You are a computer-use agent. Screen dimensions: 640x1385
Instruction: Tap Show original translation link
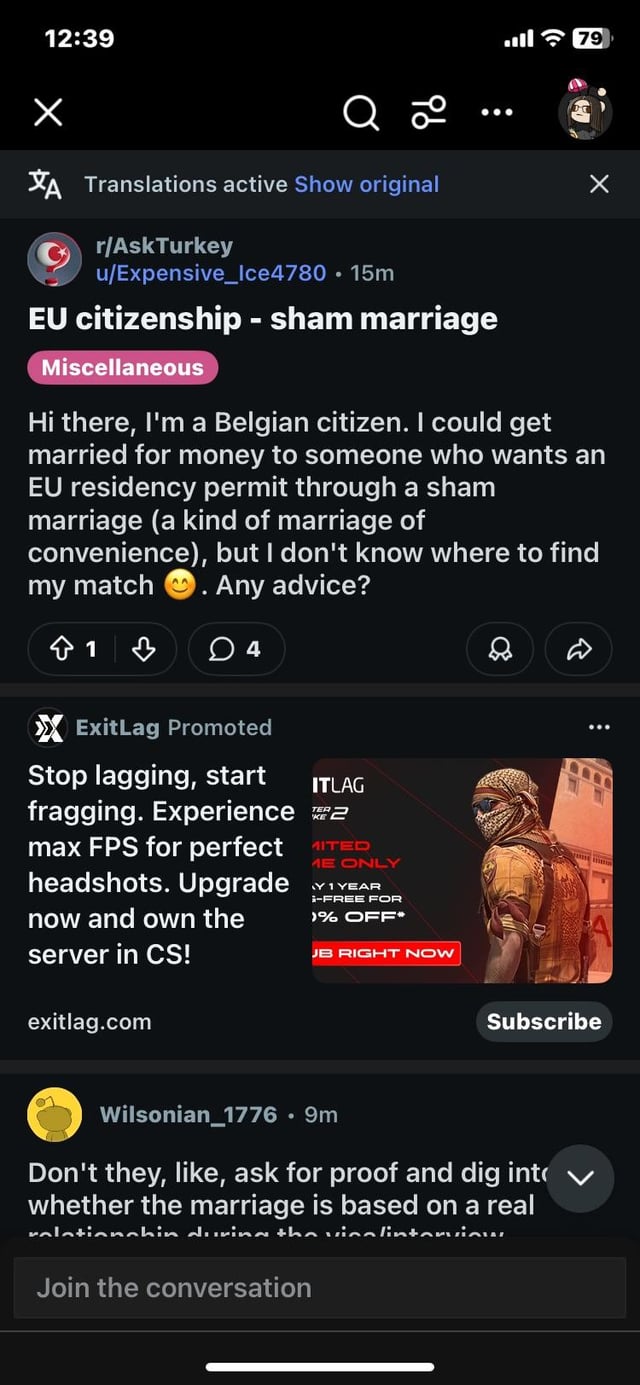pos(366,184)
